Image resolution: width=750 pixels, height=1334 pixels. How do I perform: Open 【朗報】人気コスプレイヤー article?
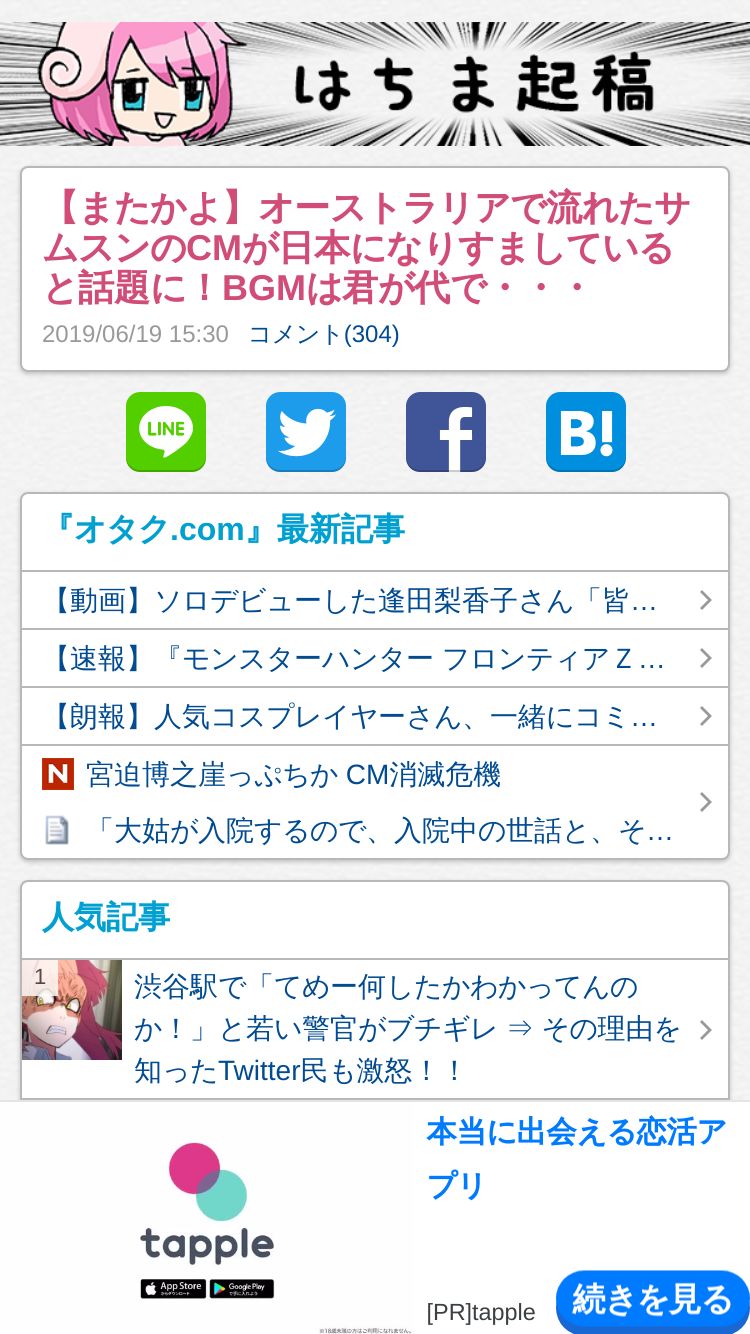(x=360, y=716)
